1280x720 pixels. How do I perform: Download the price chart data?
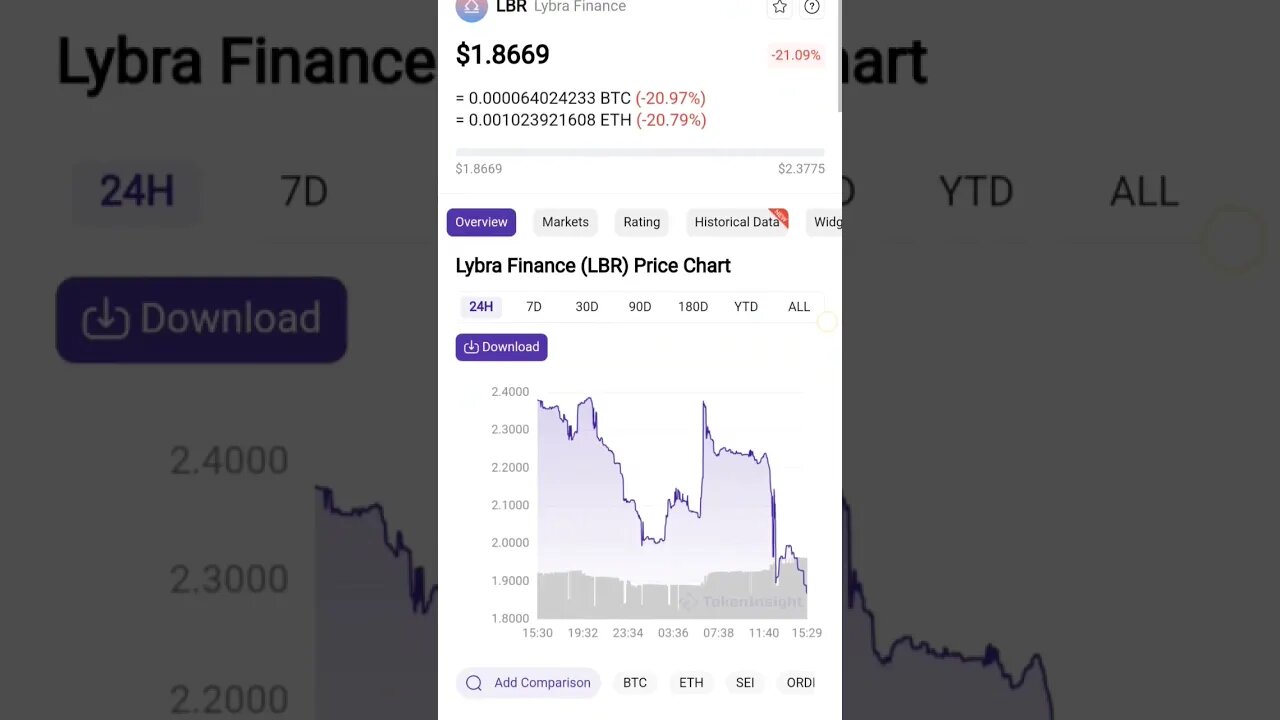coord(501,347)
